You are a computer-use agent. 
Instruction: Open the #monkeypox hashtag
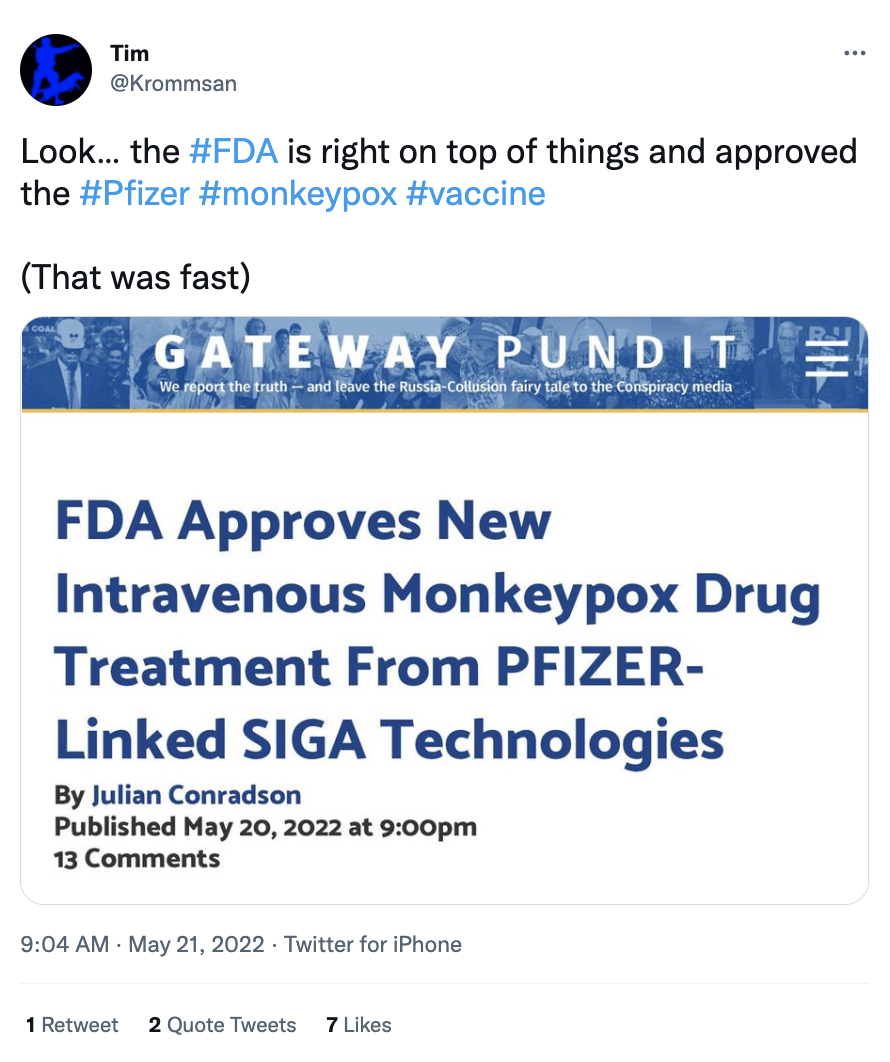point(297,192)
